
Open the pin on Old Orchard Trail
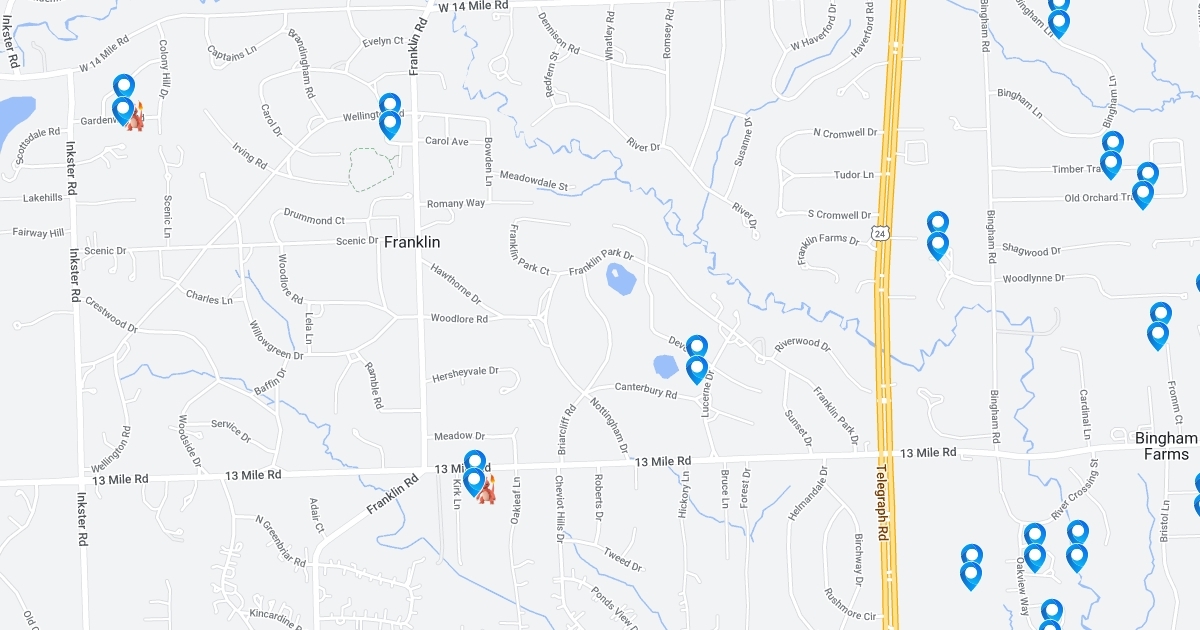1143,192
